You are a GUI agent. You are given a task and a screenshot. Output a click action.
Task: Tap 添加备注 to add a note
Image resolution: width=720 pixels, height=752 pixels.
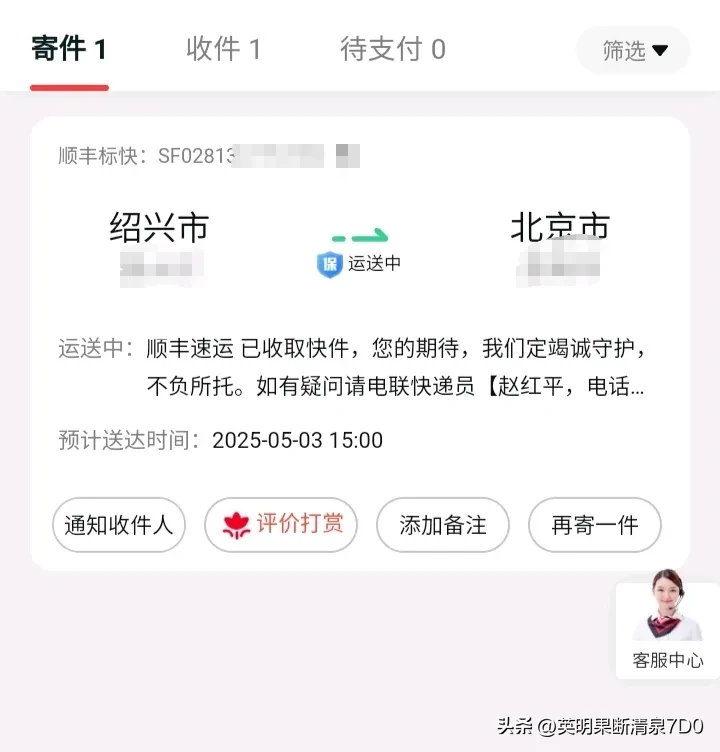coord(442,525)
